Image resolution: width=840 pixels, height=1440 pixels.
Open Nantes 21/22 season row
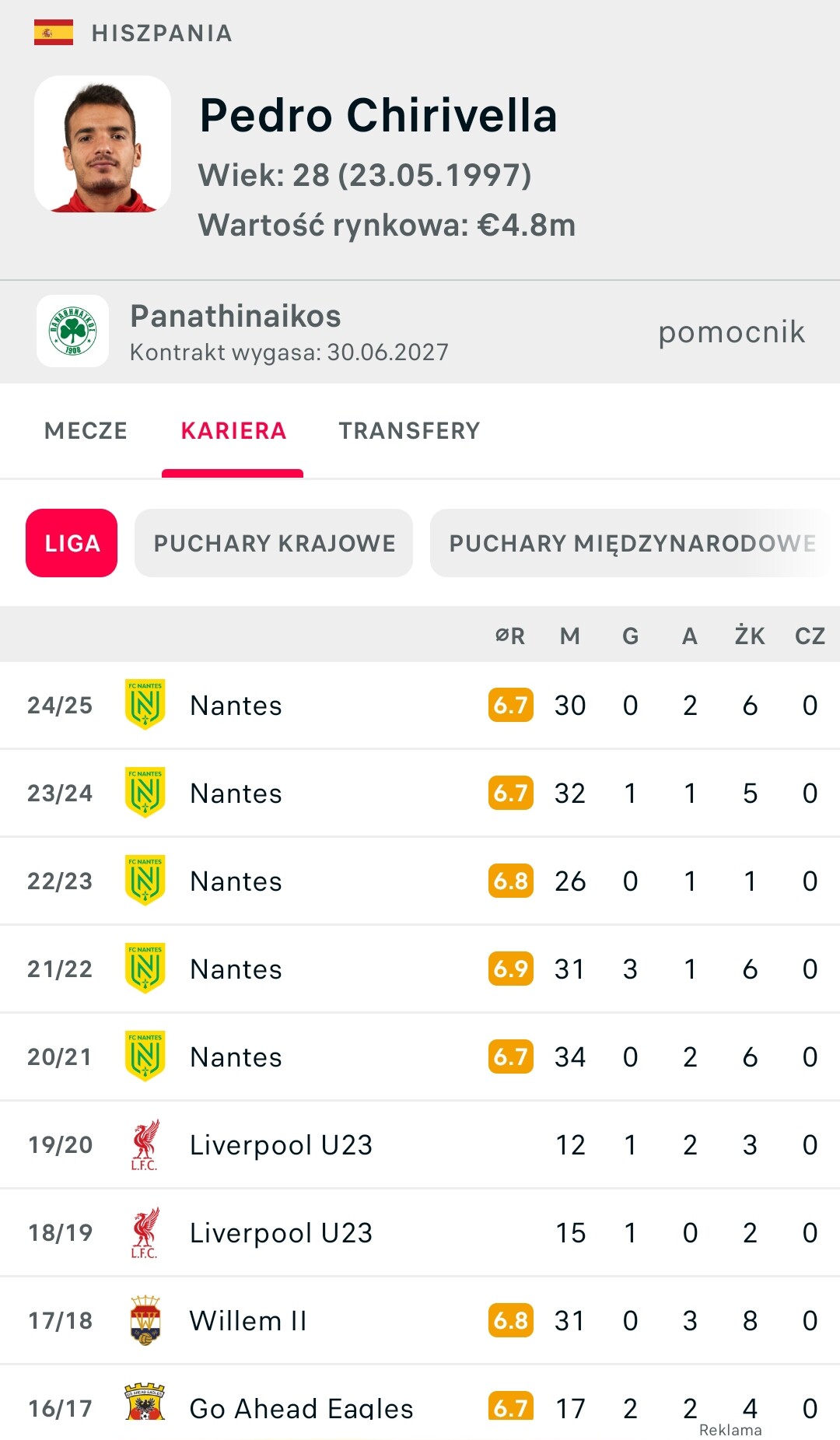tap(420, 969)
